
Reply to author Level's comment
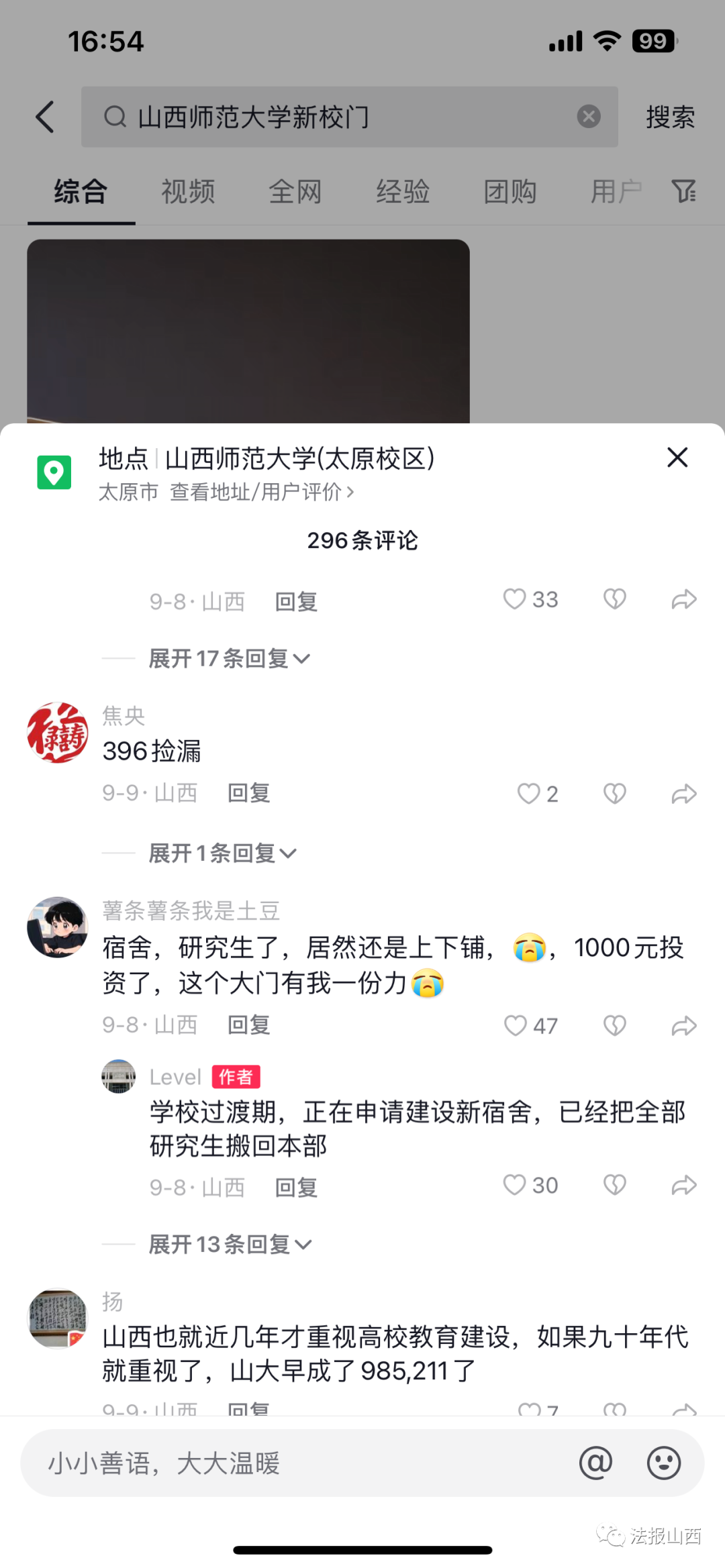click(x=296, y=1188)
